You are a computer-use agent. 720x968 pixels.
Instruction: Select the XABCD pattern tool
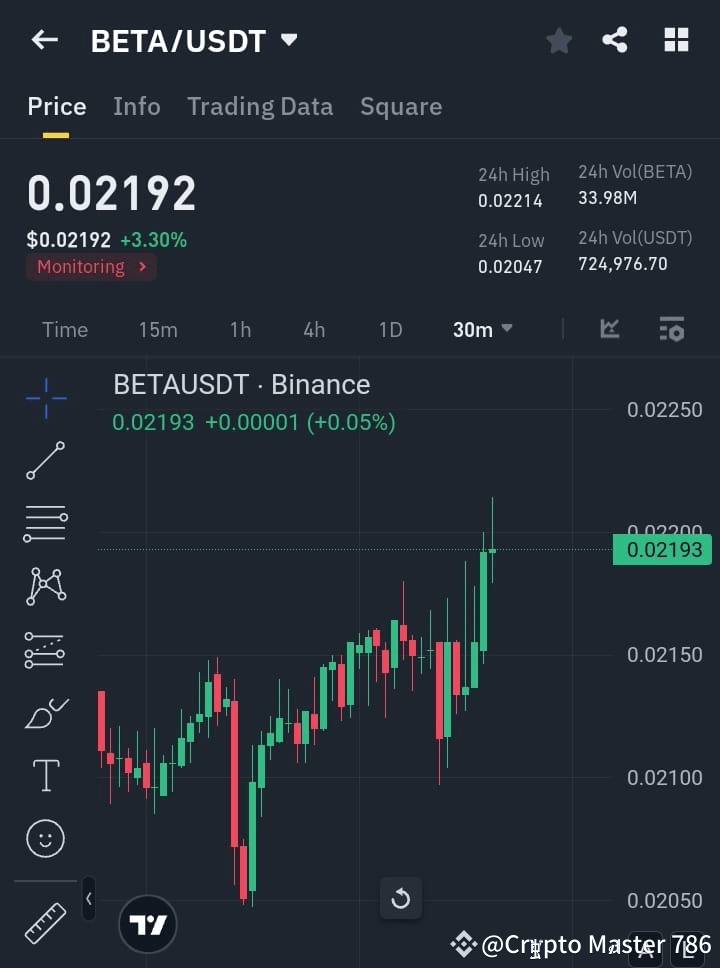pos(45,587)
